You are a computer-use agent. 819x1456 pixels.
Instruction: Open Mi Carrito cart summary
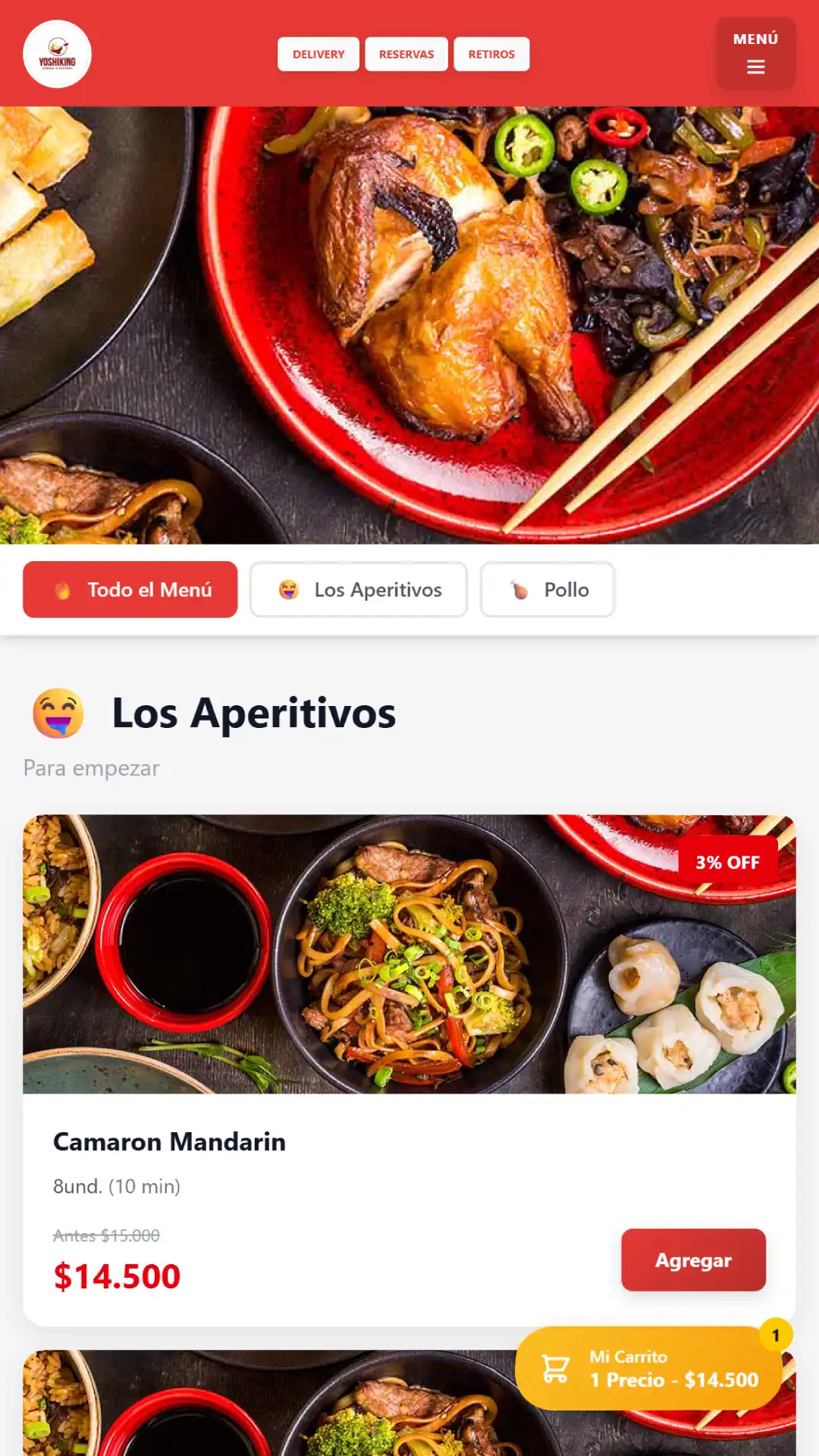pyautogui.click(x=648, y=1369)
